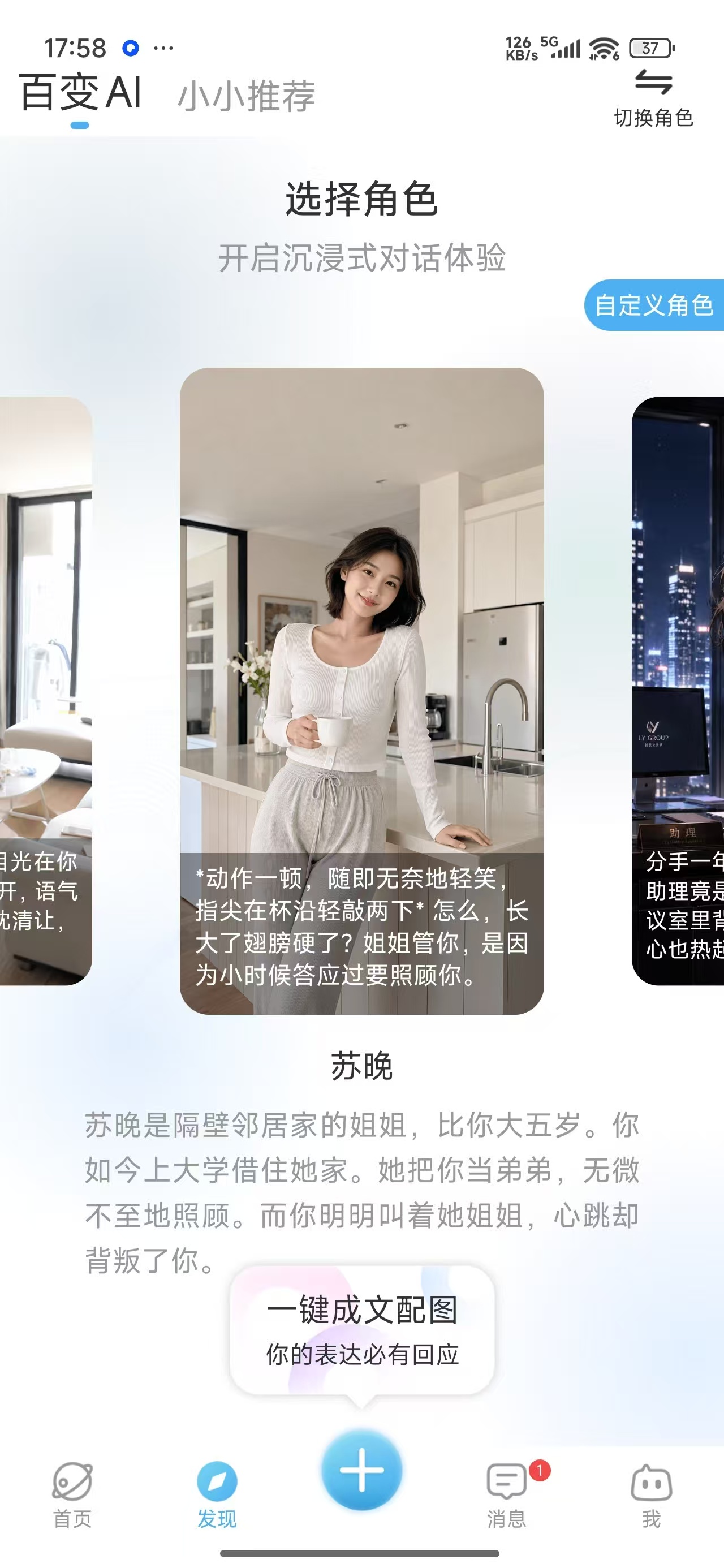Image resolution: width=724 pixels, height=1568 pixels.
Task: Open the living room character card
Action: [x=46, y=691]
